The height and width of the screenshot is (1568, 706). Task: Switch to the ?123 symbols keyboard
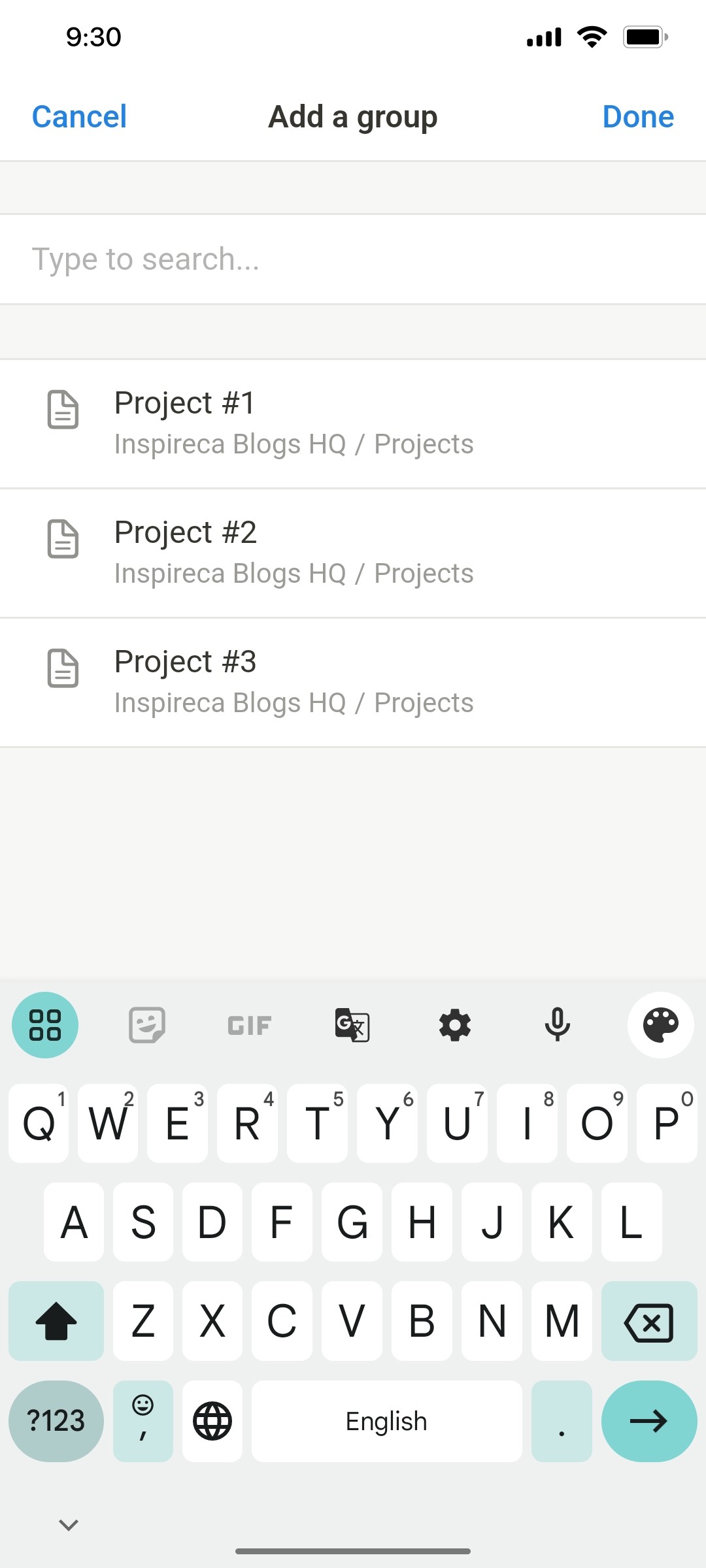[56, 1421]
